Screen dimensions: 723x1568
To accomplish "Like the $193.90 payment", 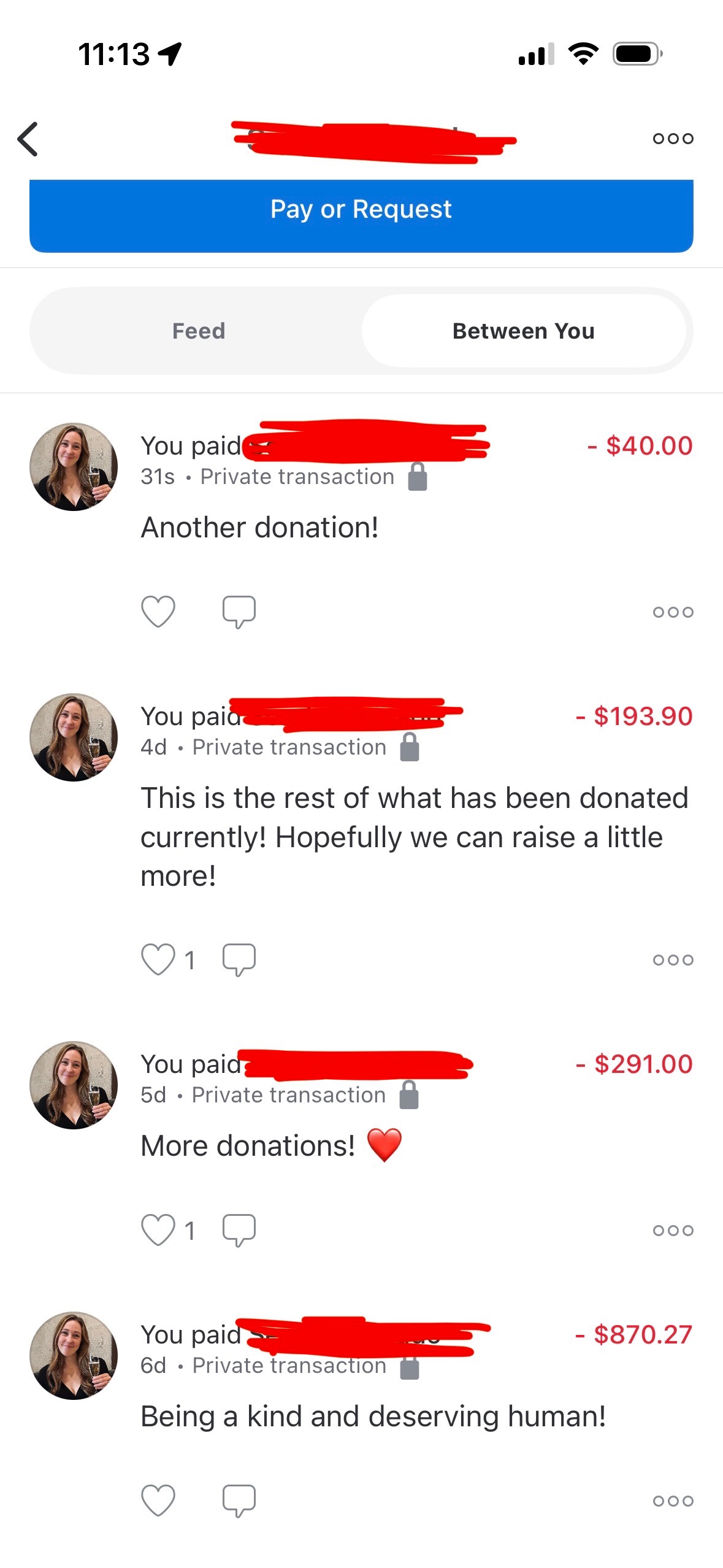I will (x=158, y=959).
